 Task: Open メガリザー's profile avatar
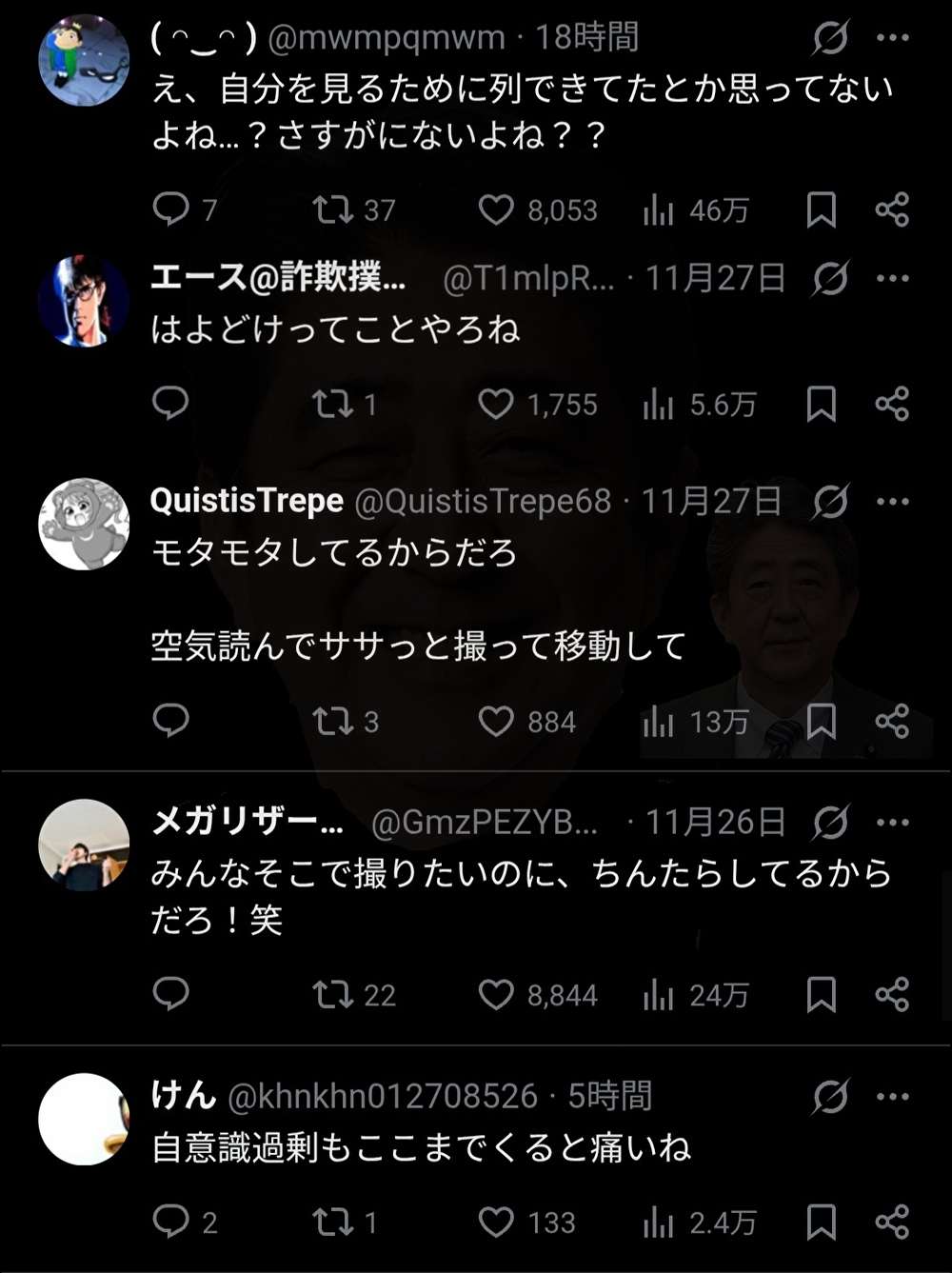point(84,845)
